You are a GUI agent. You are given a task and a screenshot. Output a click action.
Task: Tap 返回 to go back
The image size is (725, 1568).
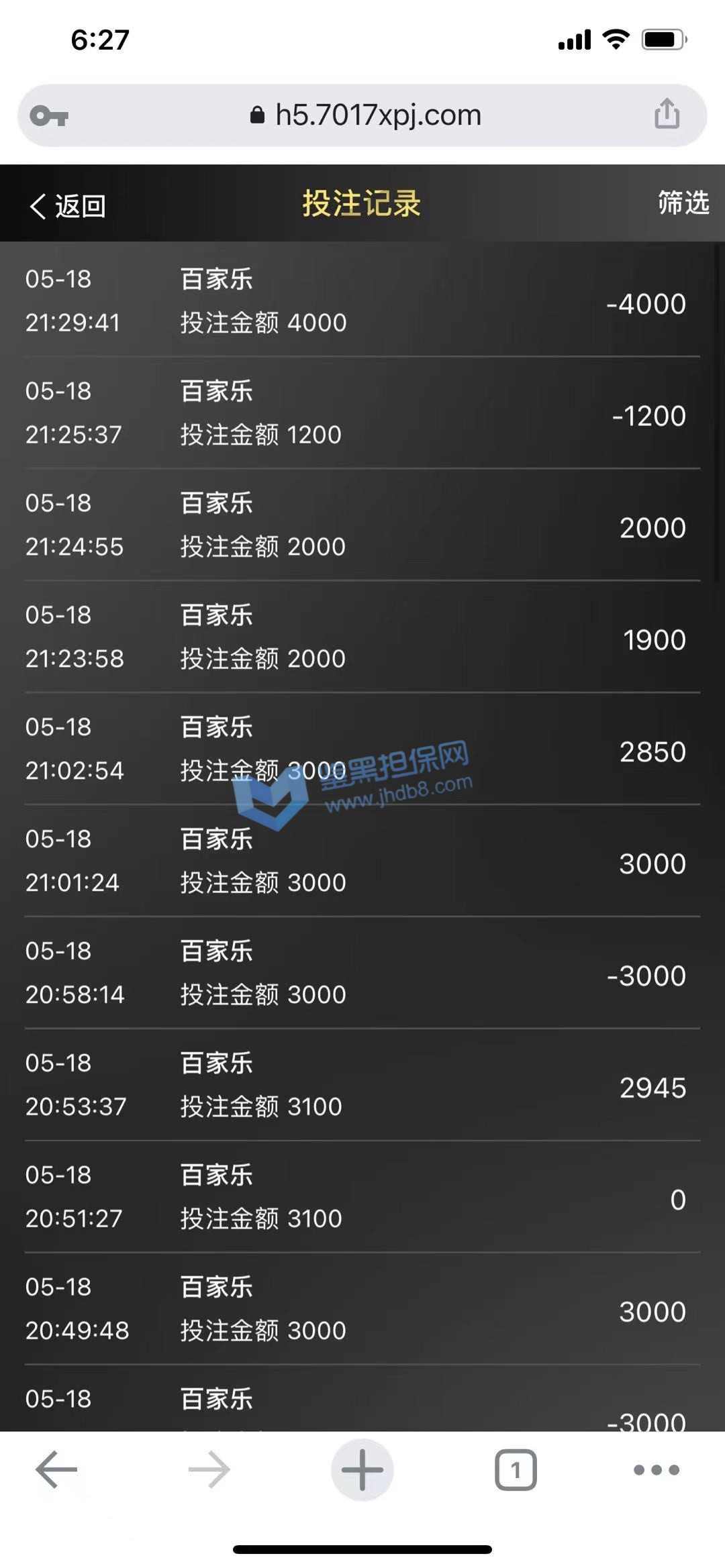(x=67, y=206)
